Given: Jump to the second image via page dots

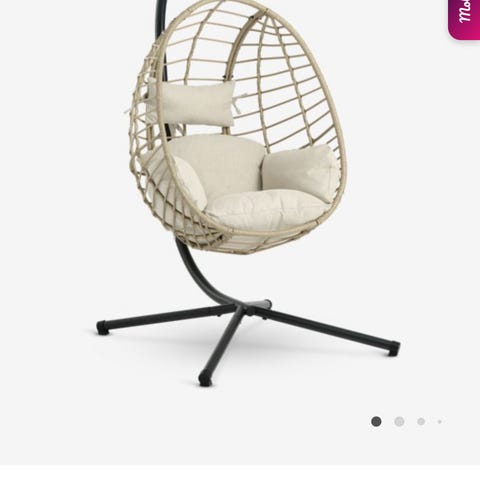Looking at the screenshot, I should tap(399, 422).
